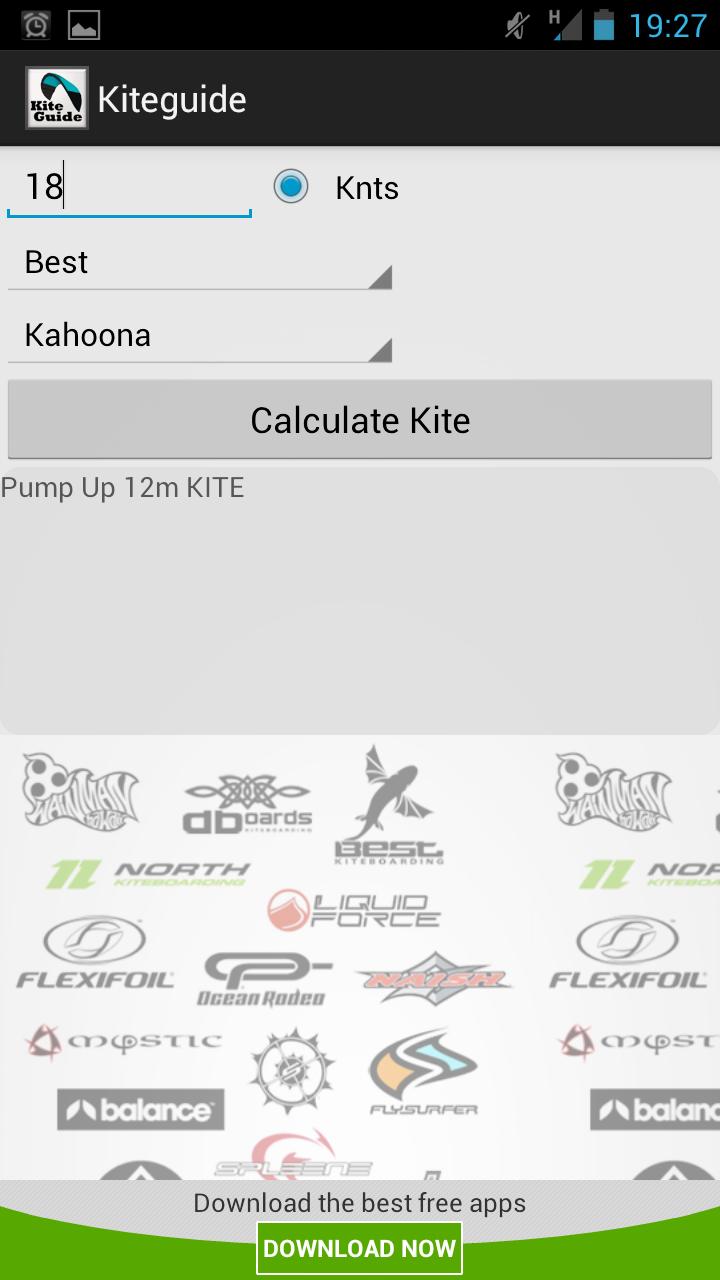Screen dimensions: 720x1280
Task: Select the Liquid Force brand logo
Action: [x=355, y=910]
